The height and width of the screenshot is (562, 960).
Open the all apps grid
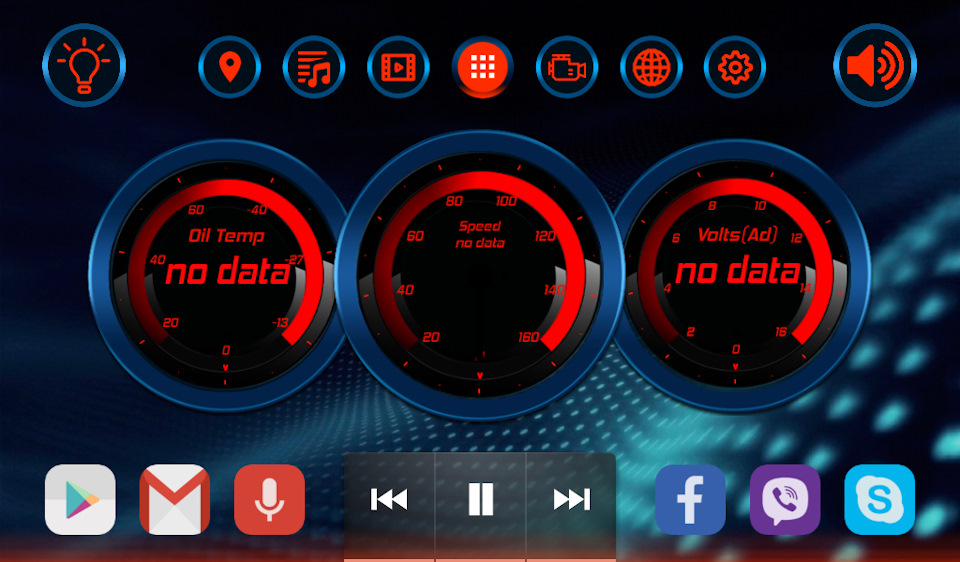483,67
